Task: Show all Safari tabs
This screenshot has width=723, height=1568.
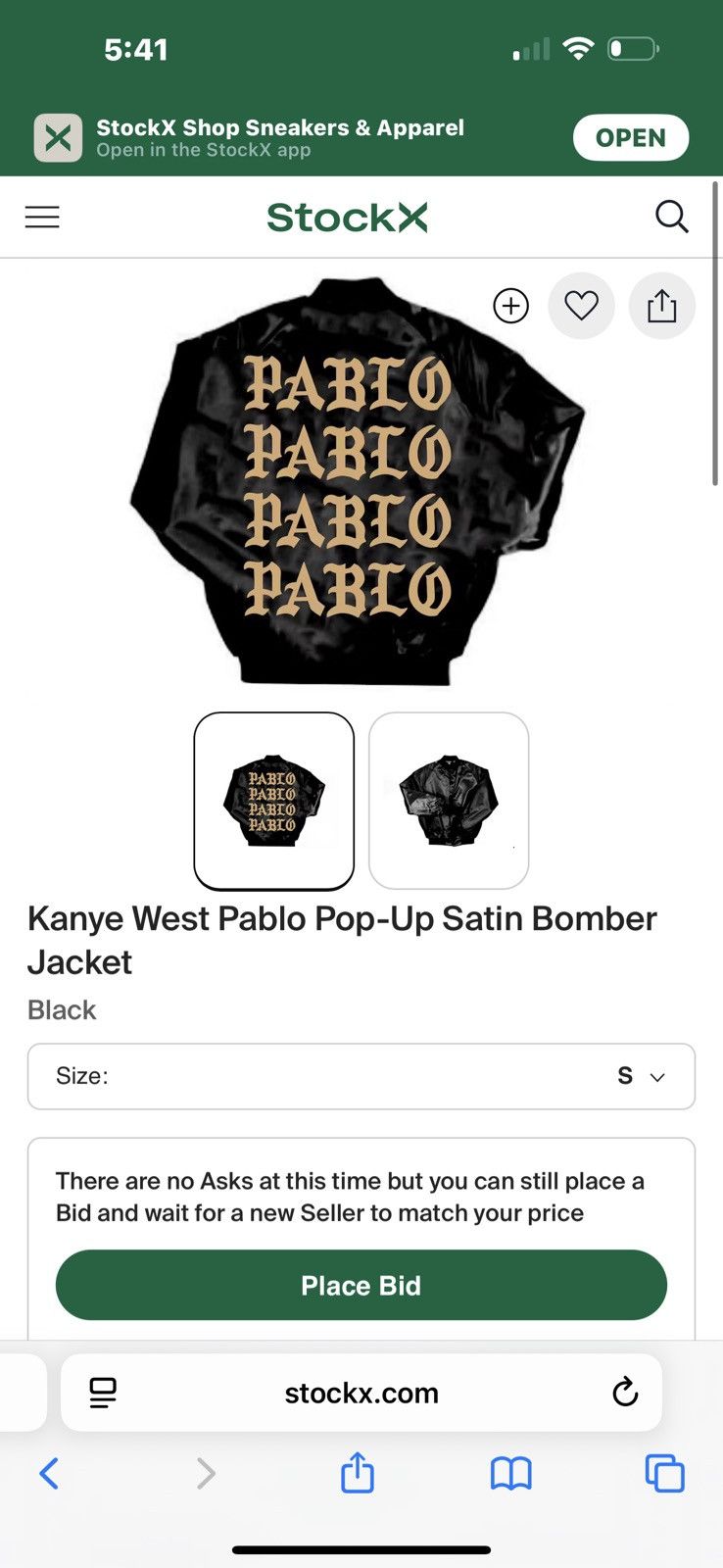Action: click(x=664, y=1473)
